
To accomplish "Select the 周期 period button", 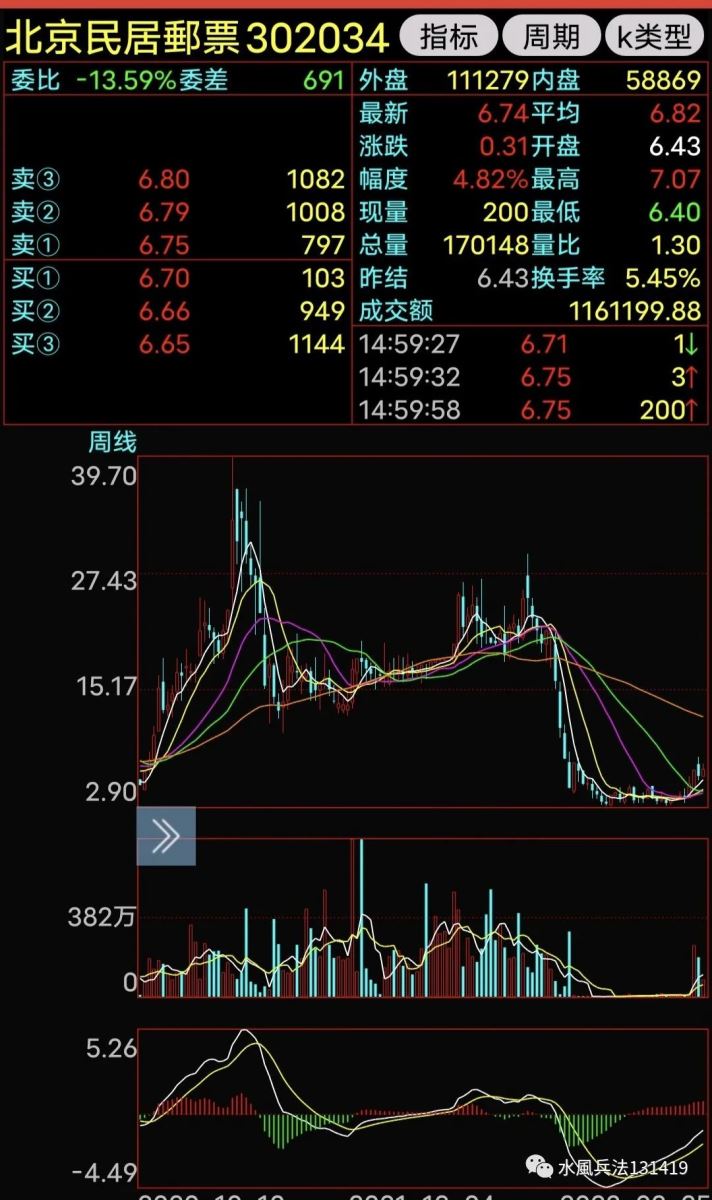I will 551,37.
